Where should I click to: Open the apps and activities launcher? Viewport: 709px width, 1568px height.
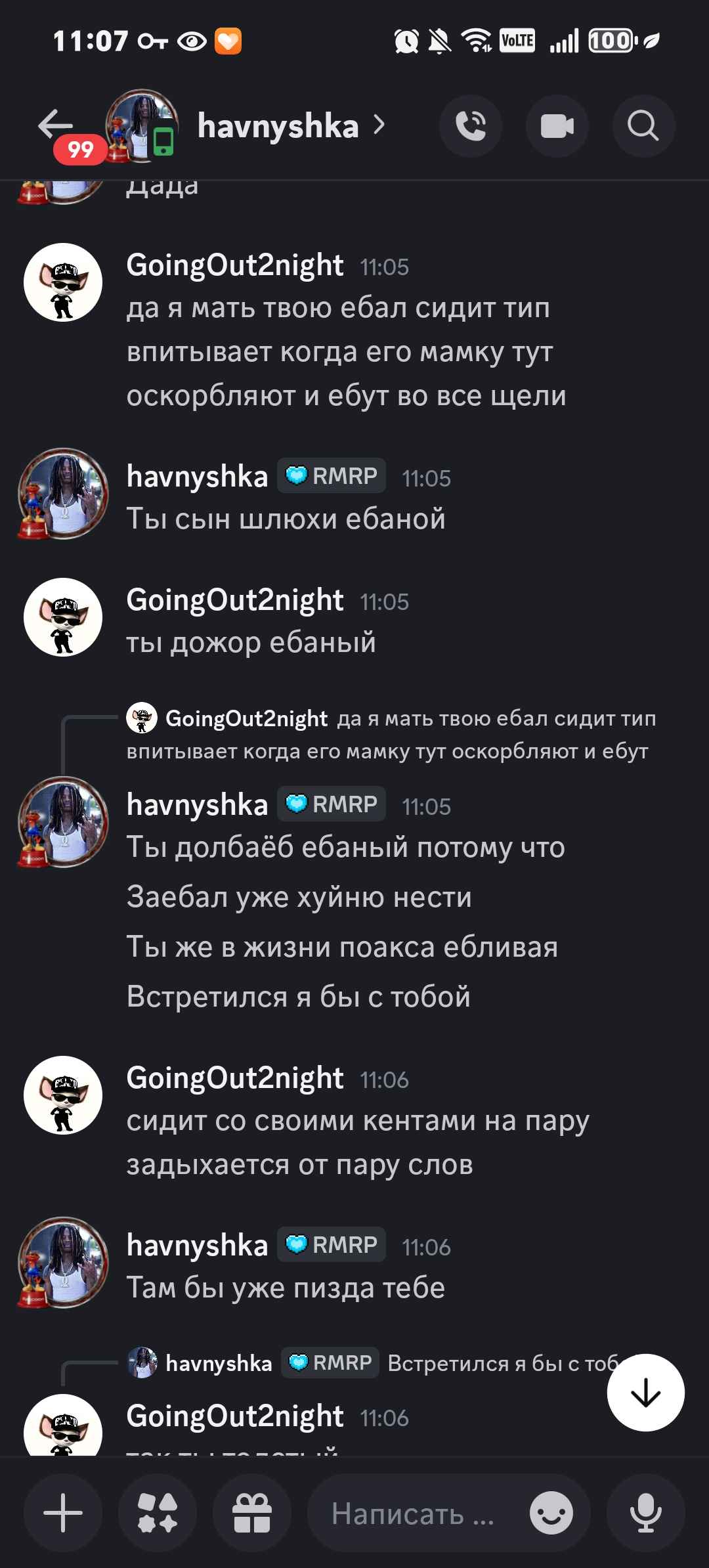[x=158, y=1513]
